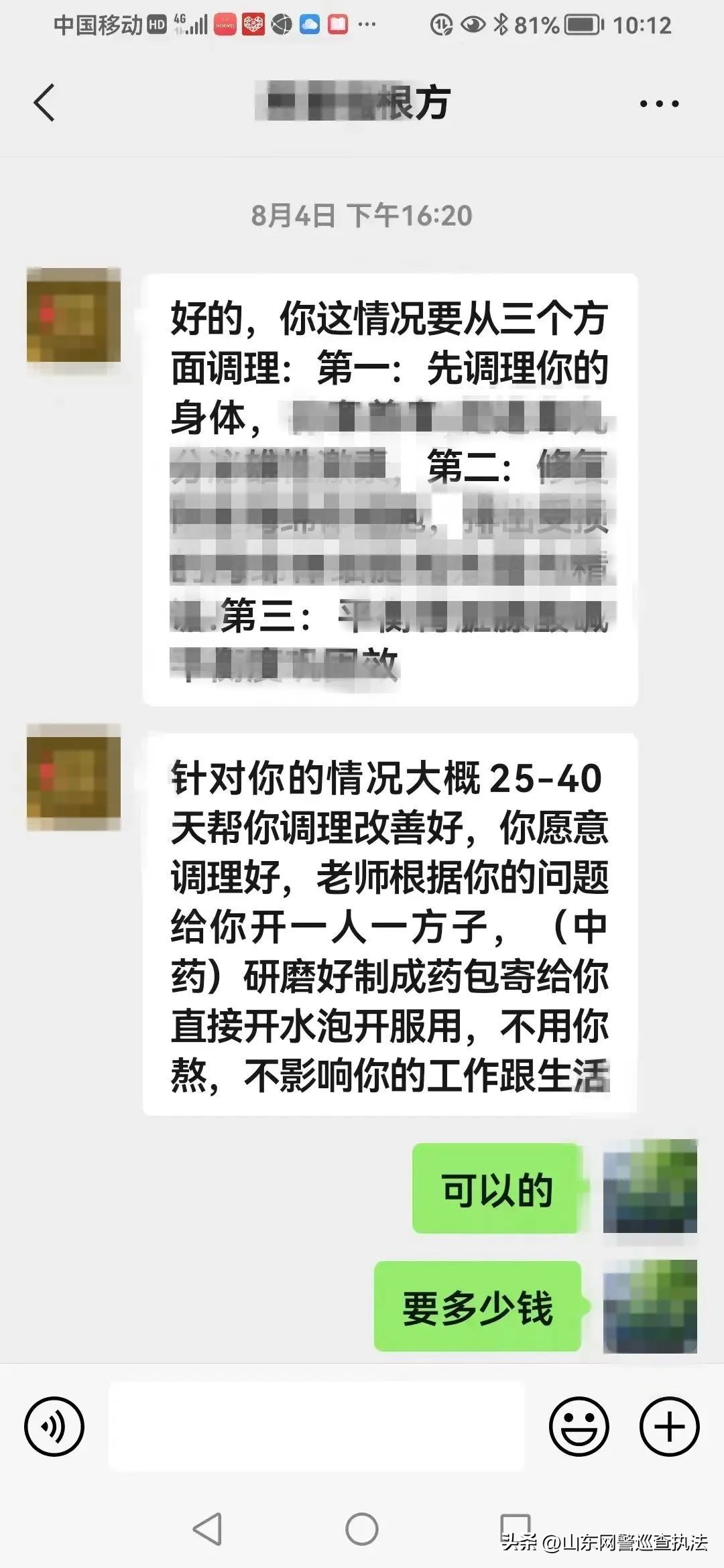Tap the back chevron to leave the chat
Image resolution: width=724 pixels, height=1568 pixels.
point(44,104)
